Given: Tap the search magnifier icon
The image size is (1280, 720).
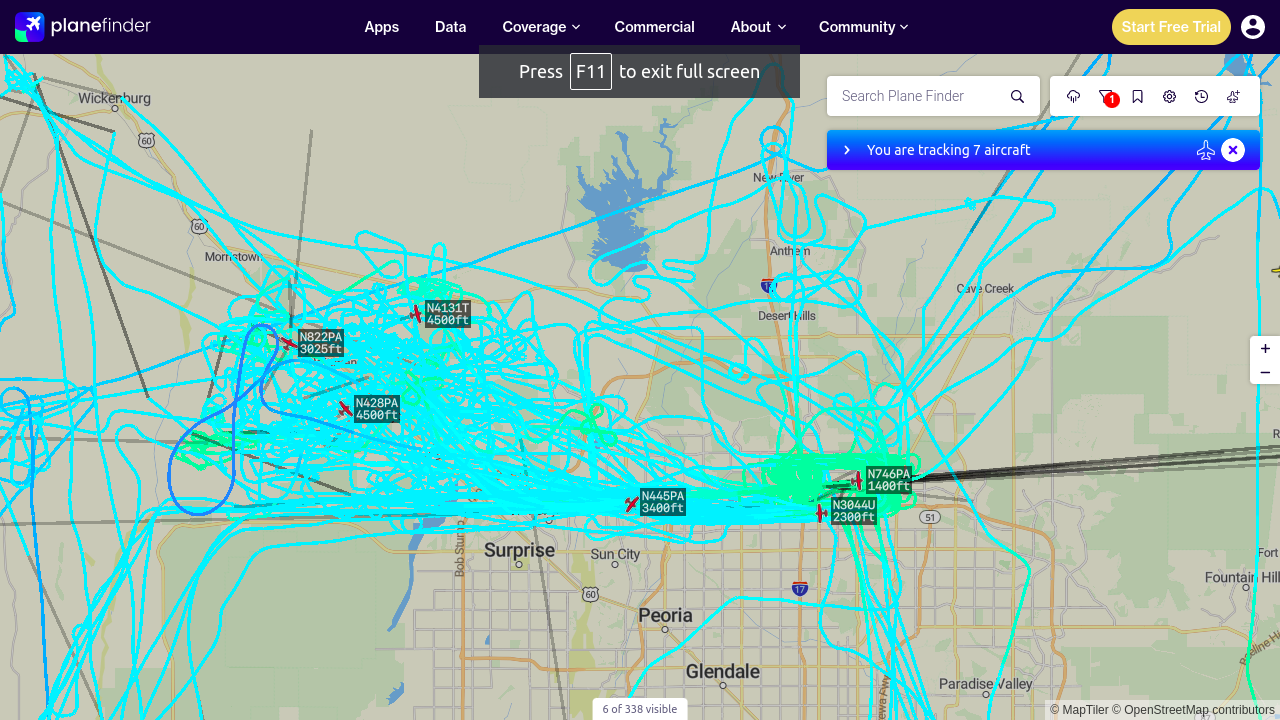Looking at the screenshot, I should 1017,96.
